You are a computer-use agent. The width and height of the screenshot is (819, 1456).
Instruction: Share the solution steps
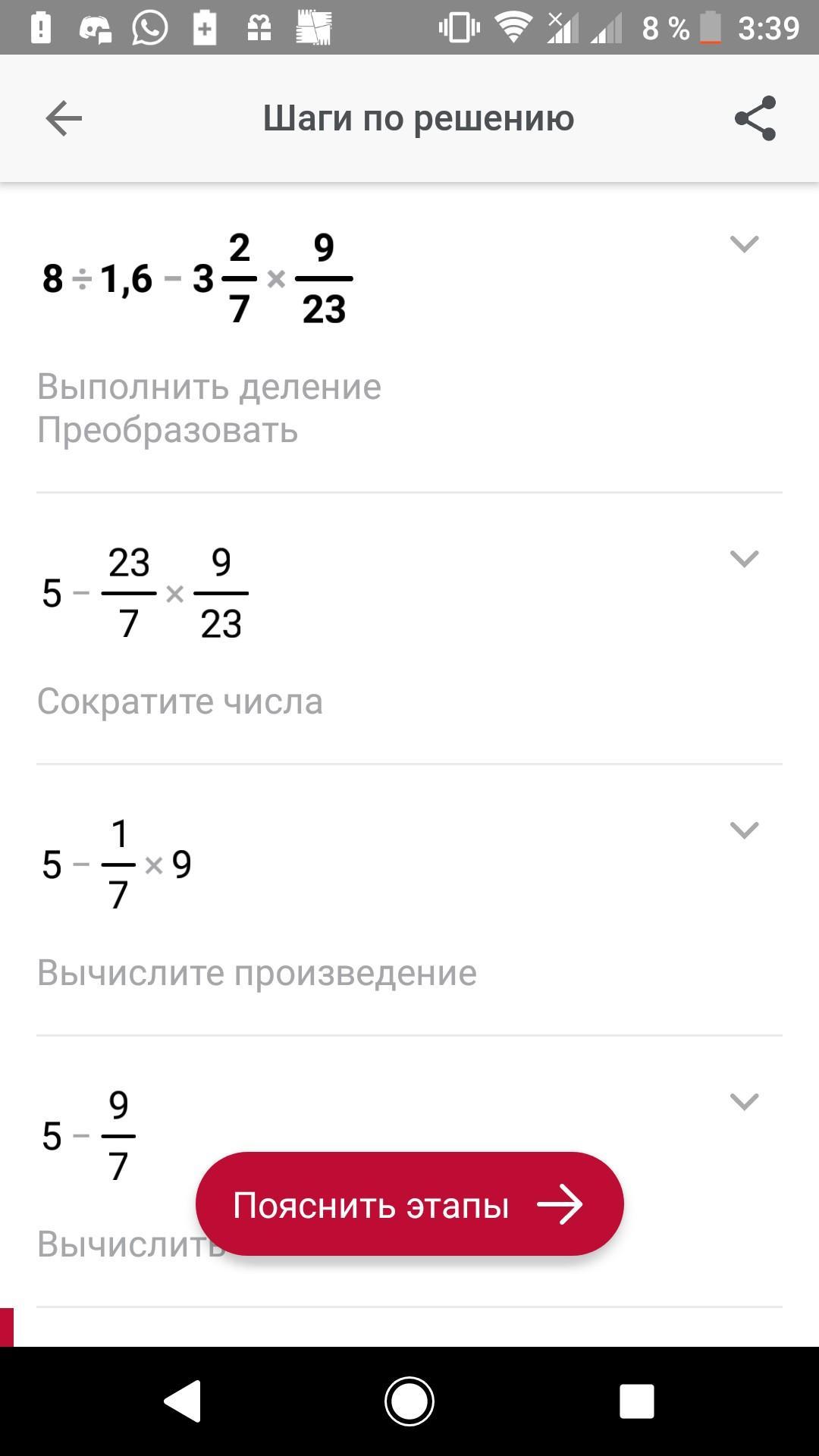pos(755,118)
